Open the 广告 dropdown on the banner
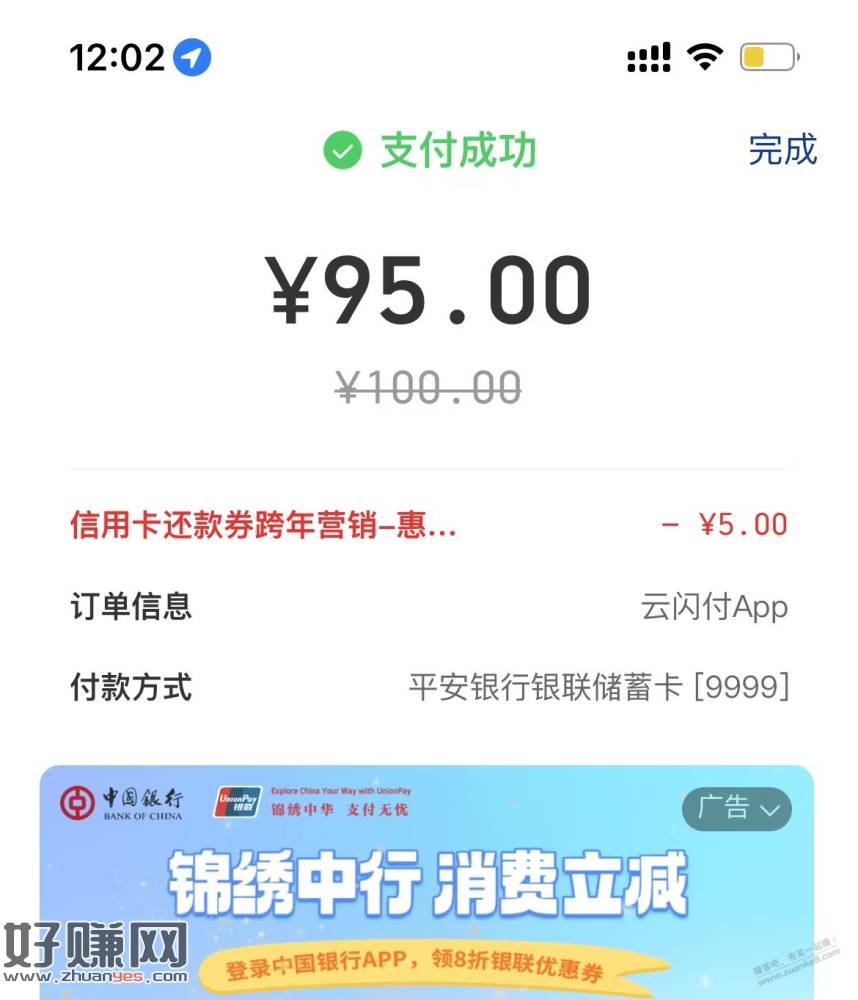This screenshot has height=1000, width=858. click(x=736, y=809)
